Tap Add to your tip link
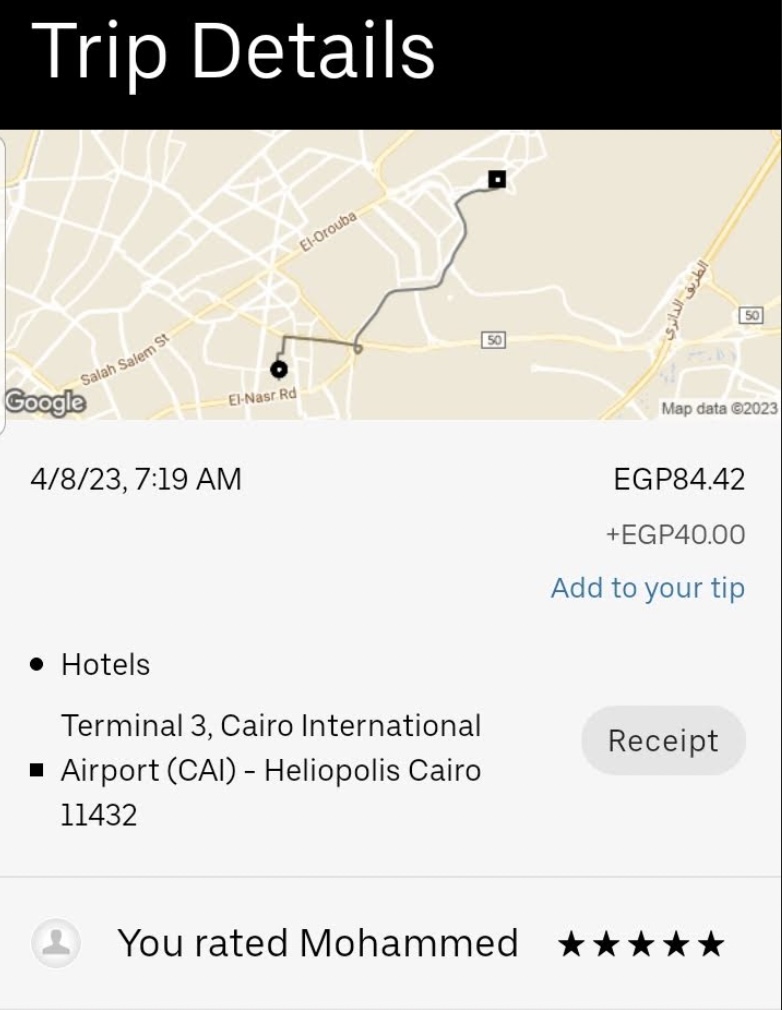The image size is (782, 1010). tap(647, 588)
